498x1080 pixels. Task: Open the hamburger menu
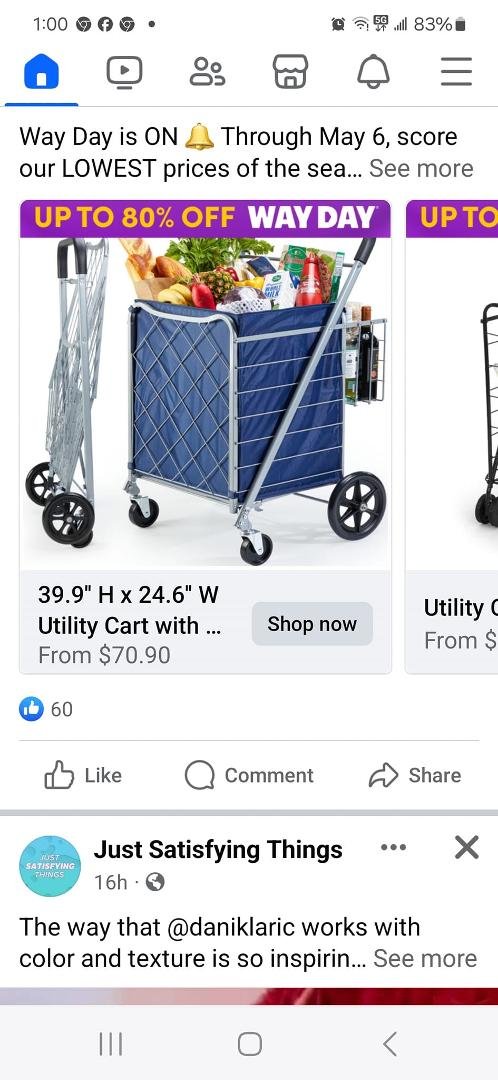pyautogui.click(x=456, y=72)
